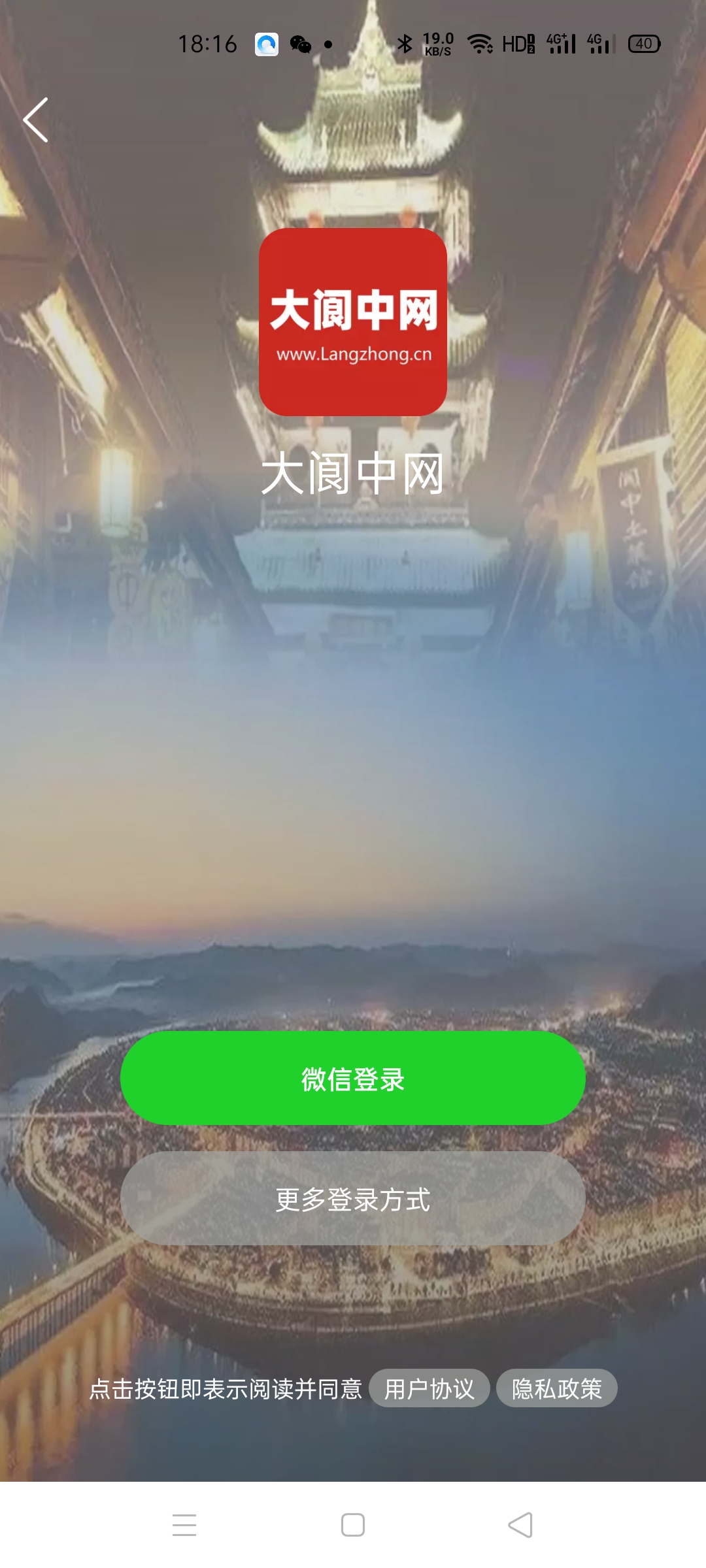Open 更多登录方式 for other login options
The height and width of the screenshot is (1568, 706).
pyautogui.click(x=353, y=1199)
